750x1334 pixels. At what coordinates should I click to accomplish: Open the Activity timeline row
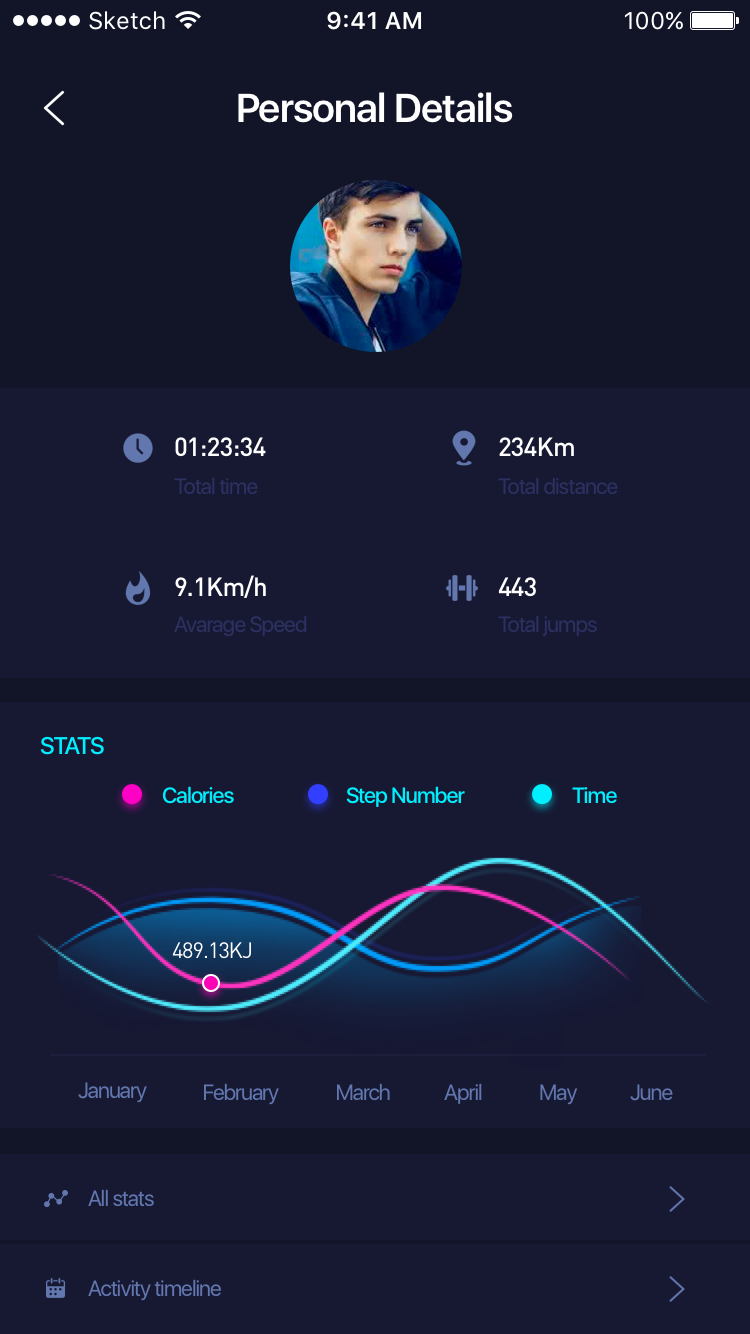[375, 1289]
